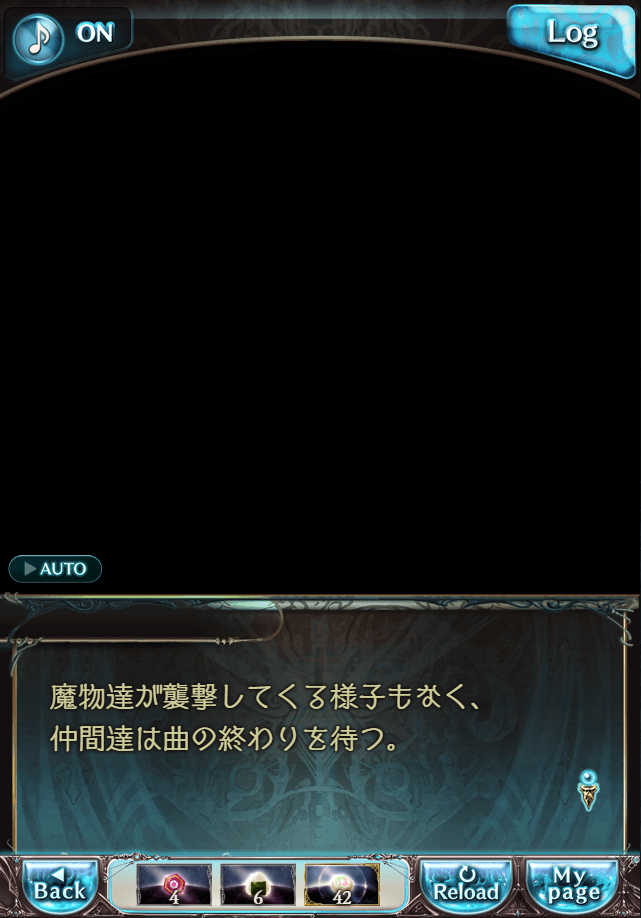Go Back to previous screen
641x918 pixels.
60,885
